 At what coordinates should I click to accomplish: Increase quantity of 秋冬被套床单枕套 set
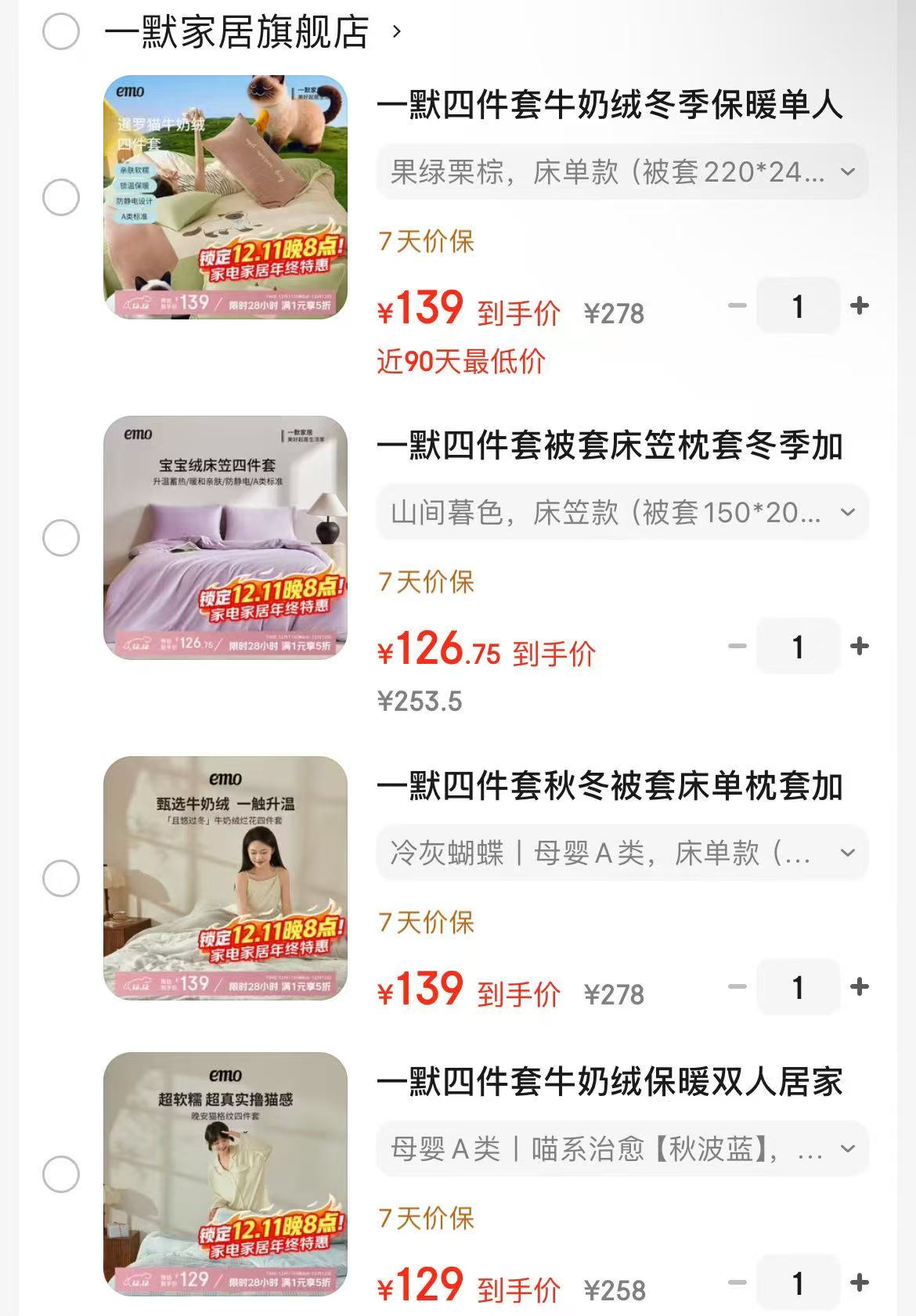pos(860,987)
